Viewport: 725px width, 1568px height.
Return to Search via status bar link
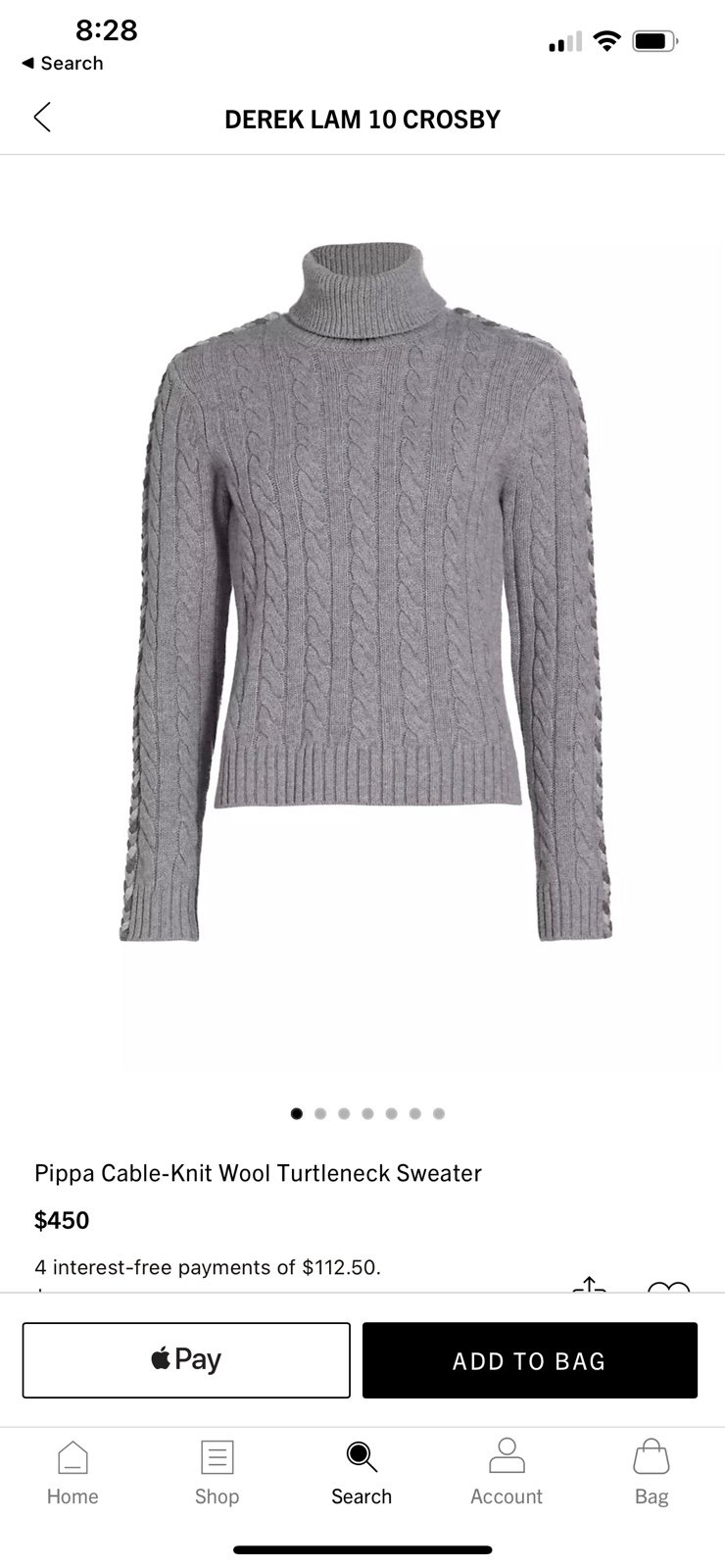[x=62, y=63]
